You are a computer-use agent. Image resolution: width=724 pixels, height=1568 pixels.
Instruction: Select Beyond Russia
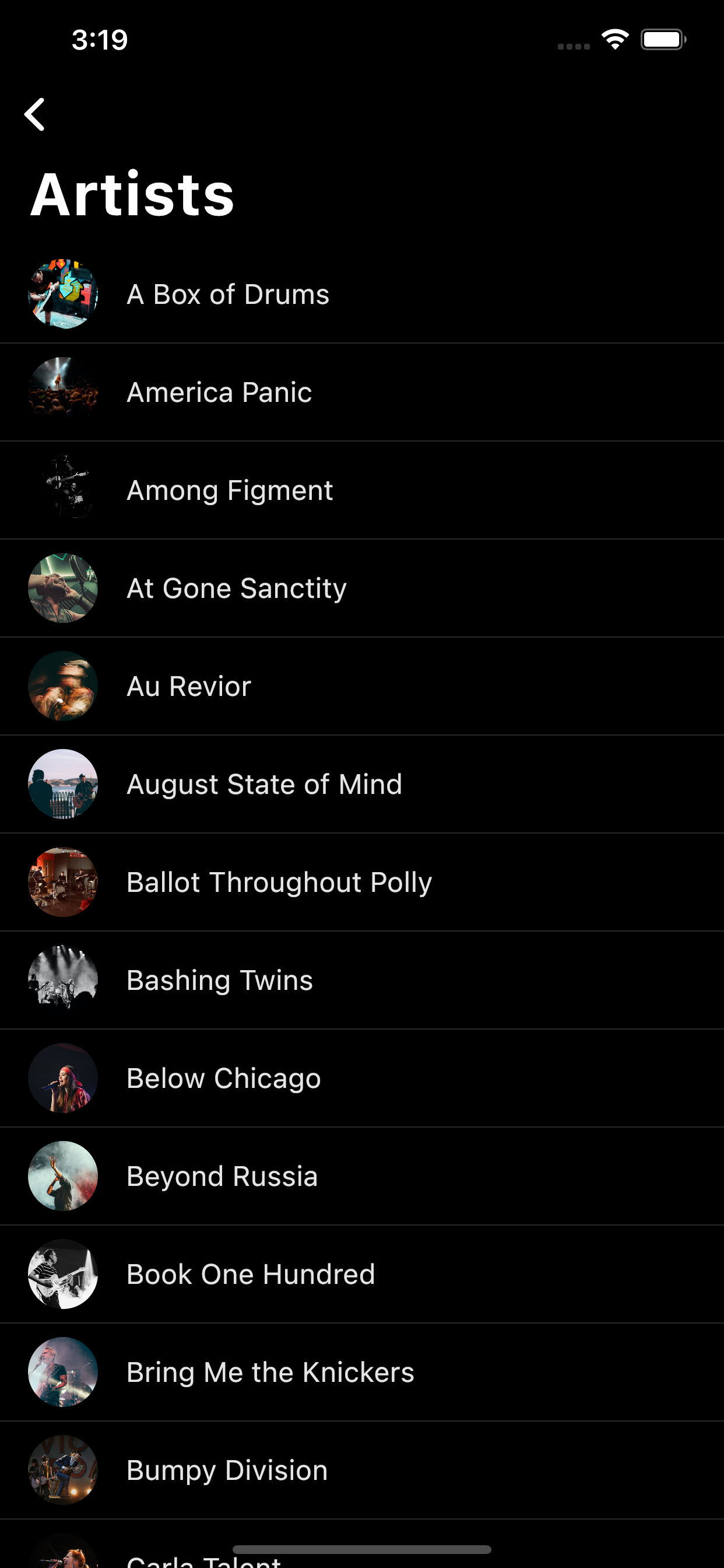coord(222,1177)
